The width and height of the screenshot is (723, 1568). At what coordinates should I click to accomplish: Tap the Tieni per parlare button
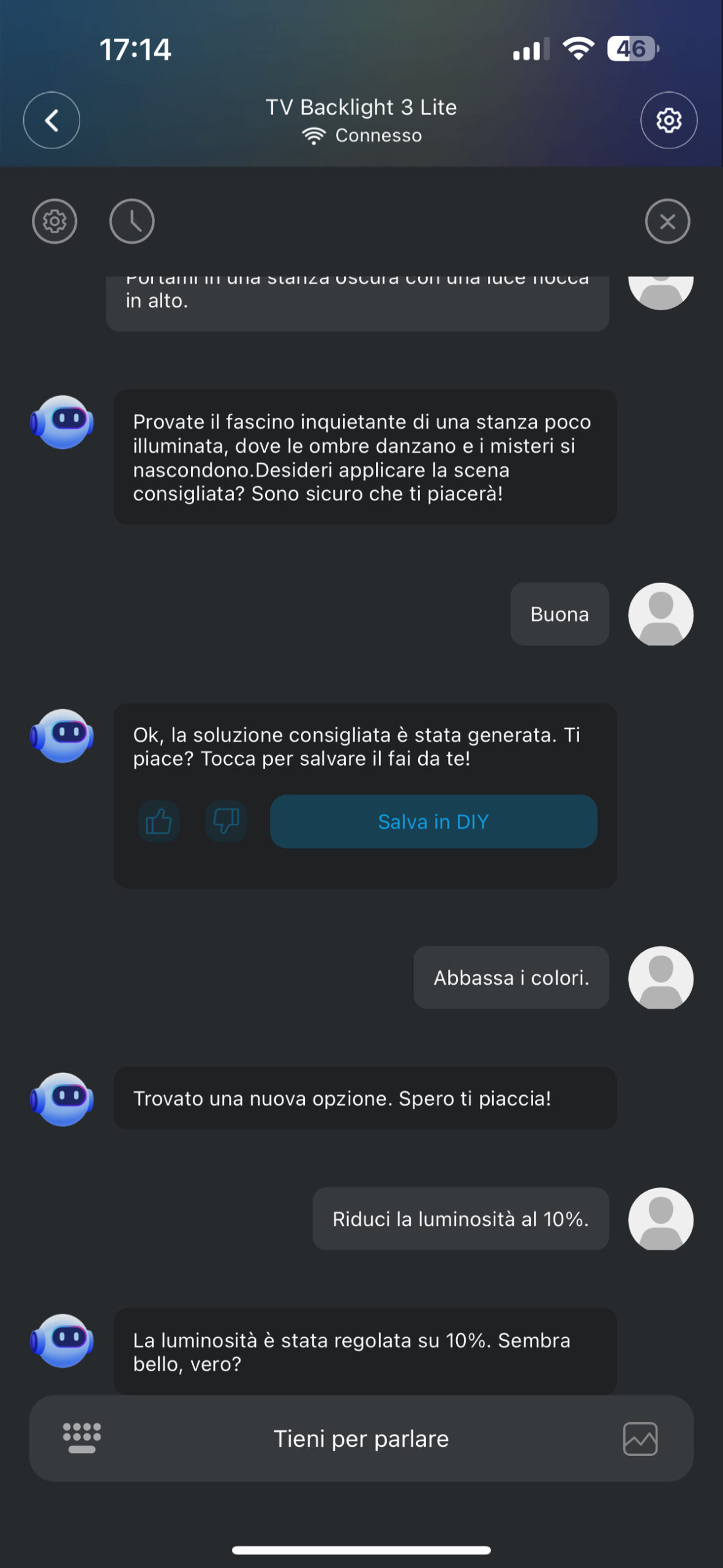361,1438
